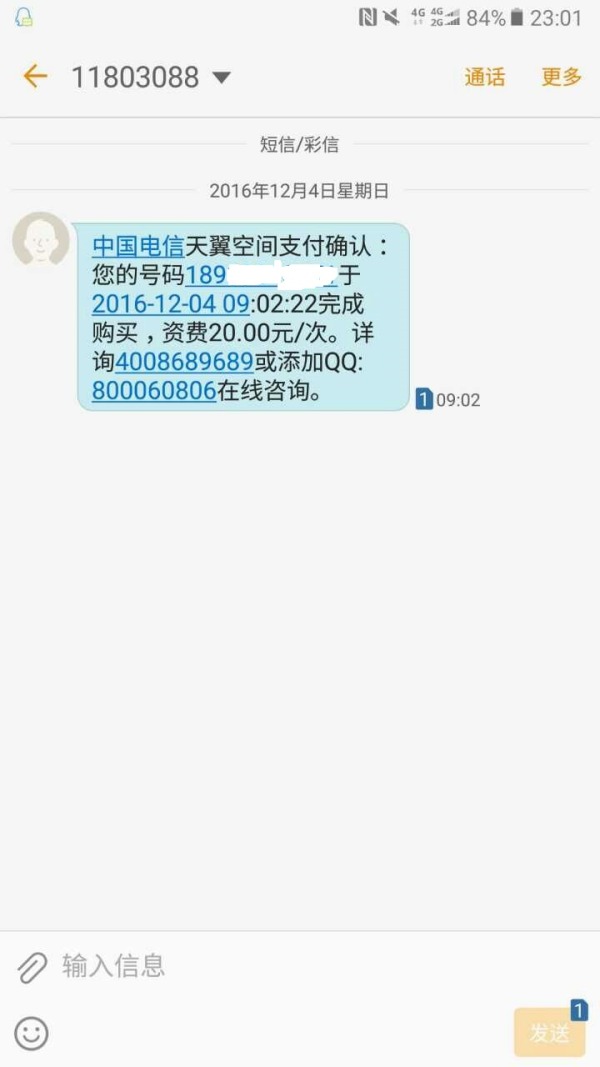This screenshot has width=600, height=1067.
Task: Tap the 2016-12-04 09 date link
Action: tap(171, 303)
